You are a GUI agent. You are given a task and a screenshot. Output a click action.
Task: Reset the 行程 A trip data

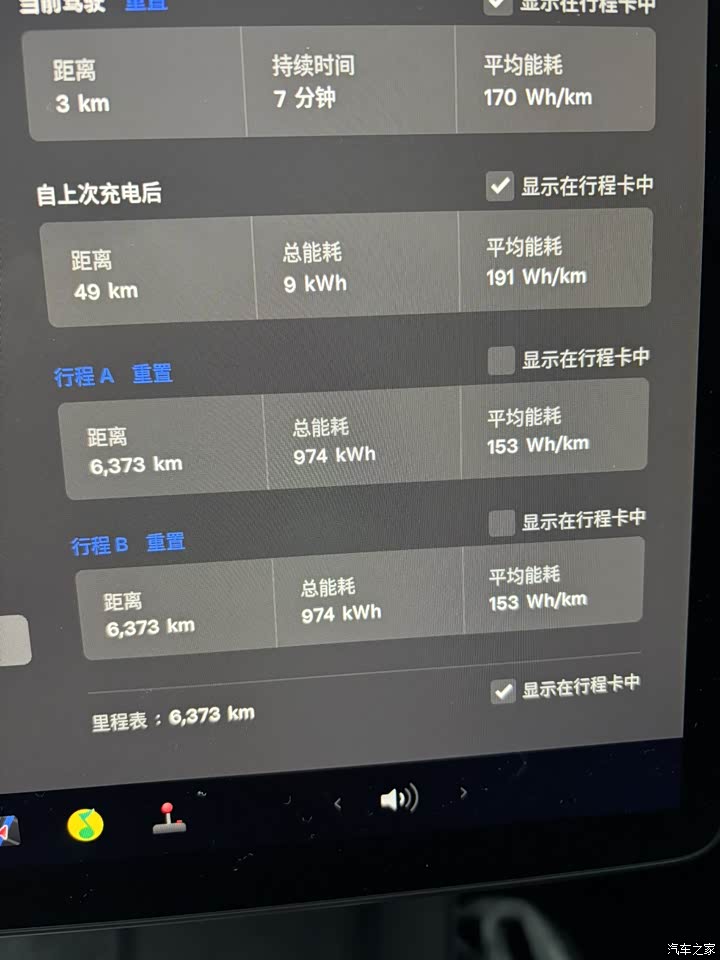152,374
